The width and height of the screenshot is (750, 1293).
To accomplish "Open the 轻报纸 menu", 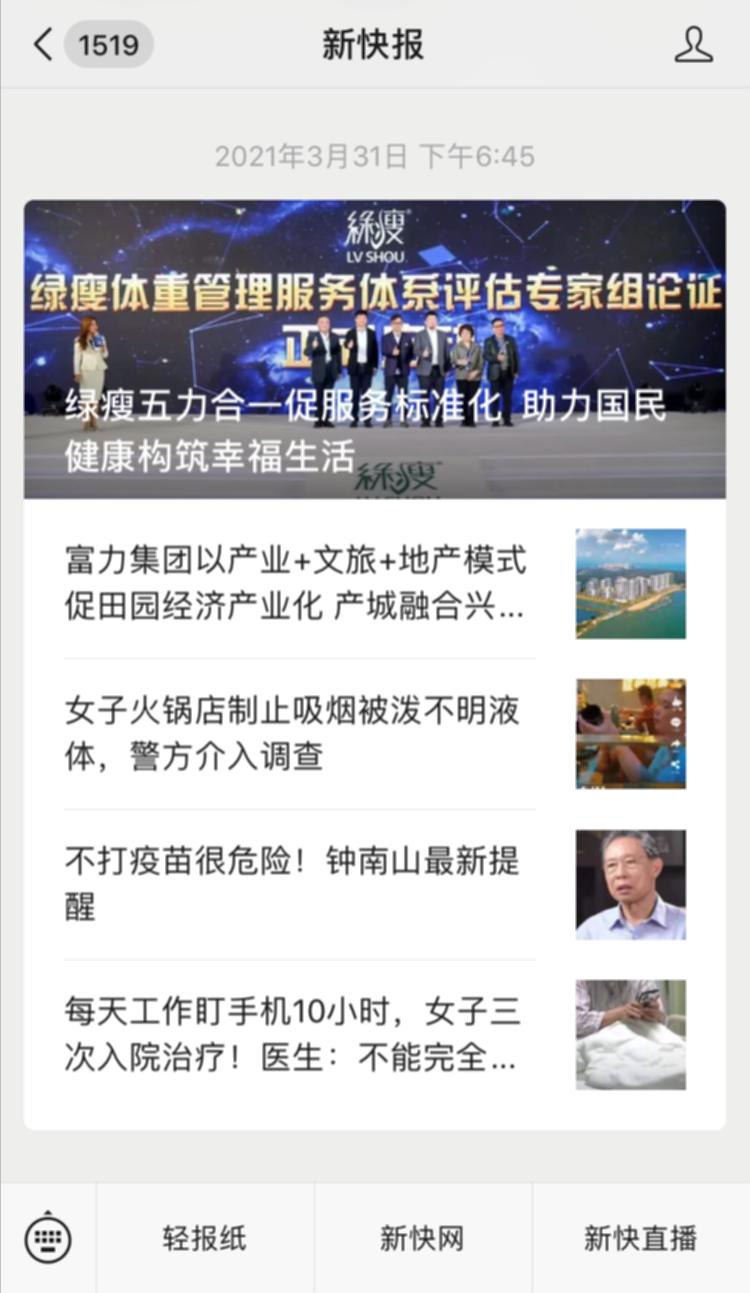I will pyautogui.click(x=203, y=1237).
